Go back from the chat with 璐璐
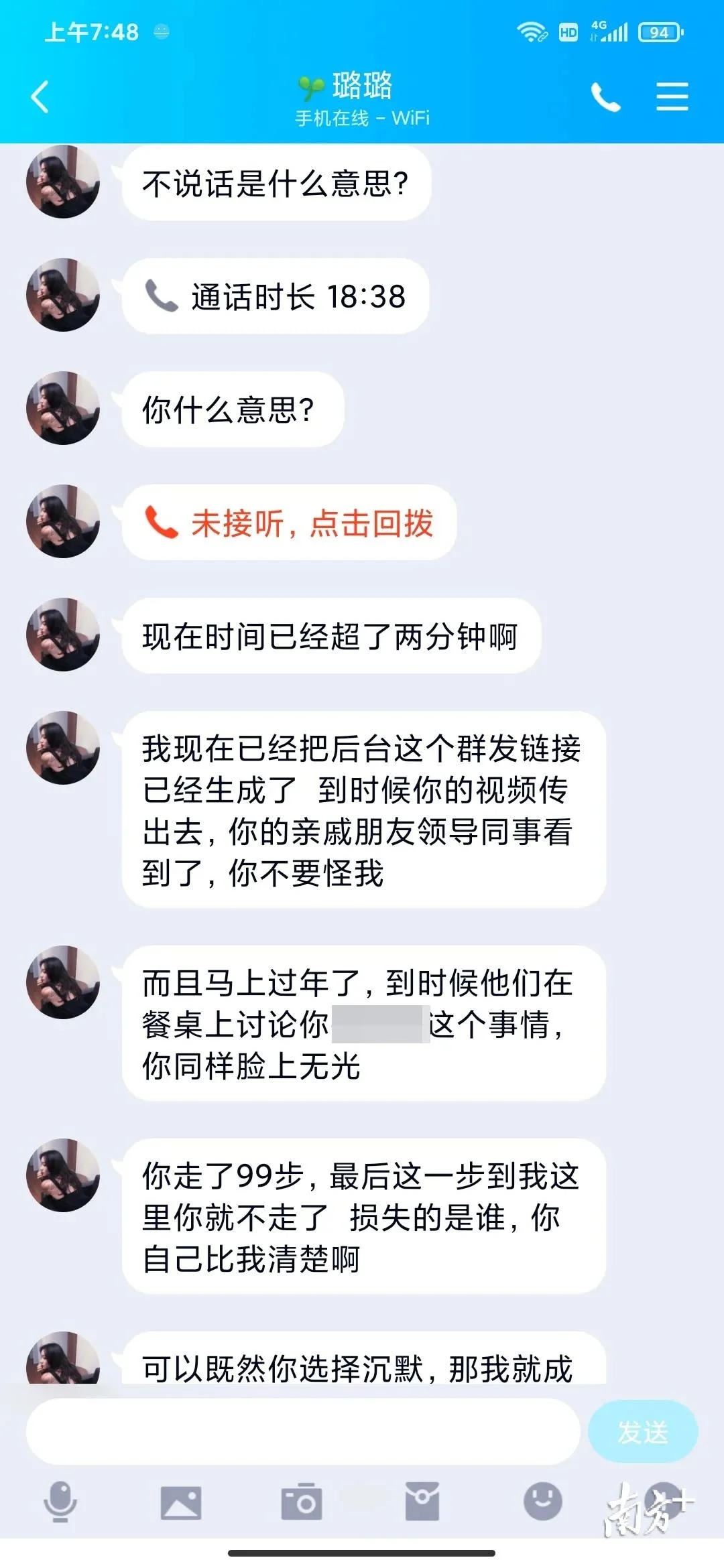The image size is (724, 1568). point(40,96)
